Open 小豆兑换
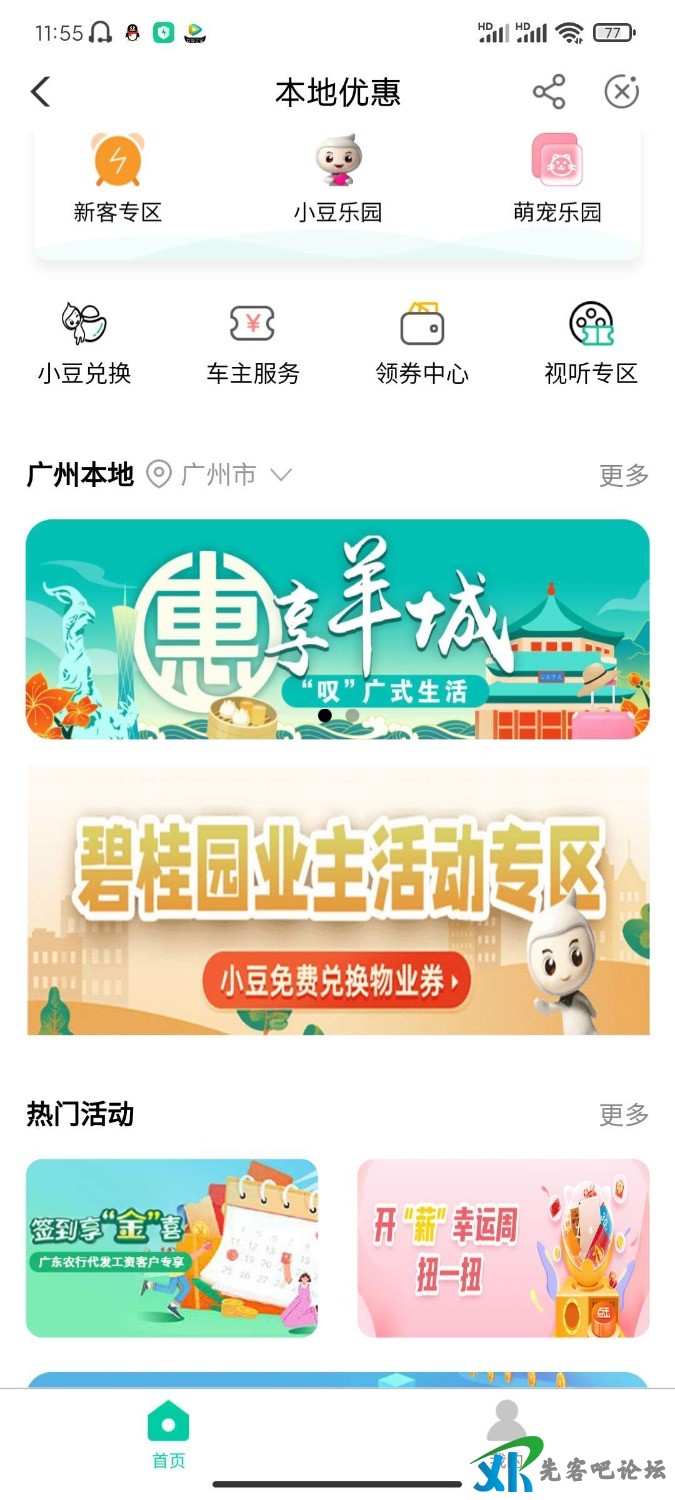This screenshot has width=675, height=1500. (85, 344)
